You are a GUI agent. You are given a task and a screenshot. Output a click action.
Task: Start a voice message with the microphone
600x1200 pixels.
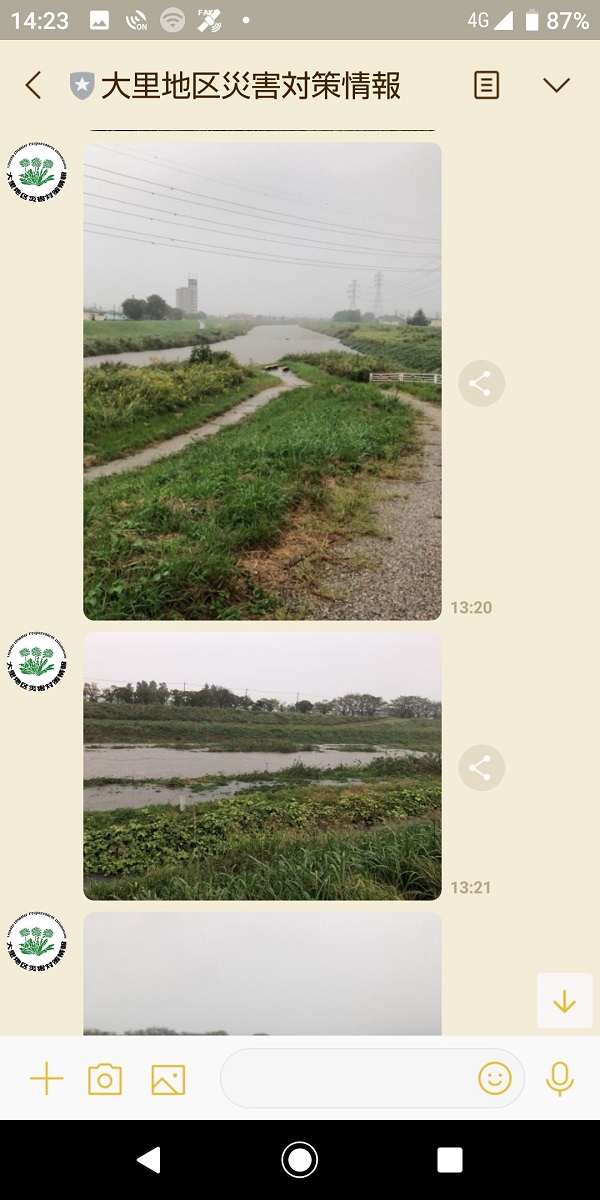[x=560, y=1078]
